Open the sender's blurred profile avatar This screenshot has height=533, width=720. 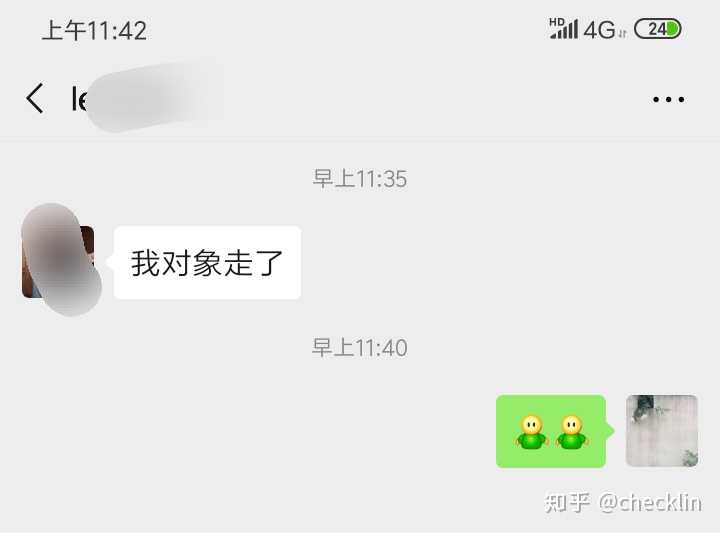pyautogui.click(x=58, y=261)
